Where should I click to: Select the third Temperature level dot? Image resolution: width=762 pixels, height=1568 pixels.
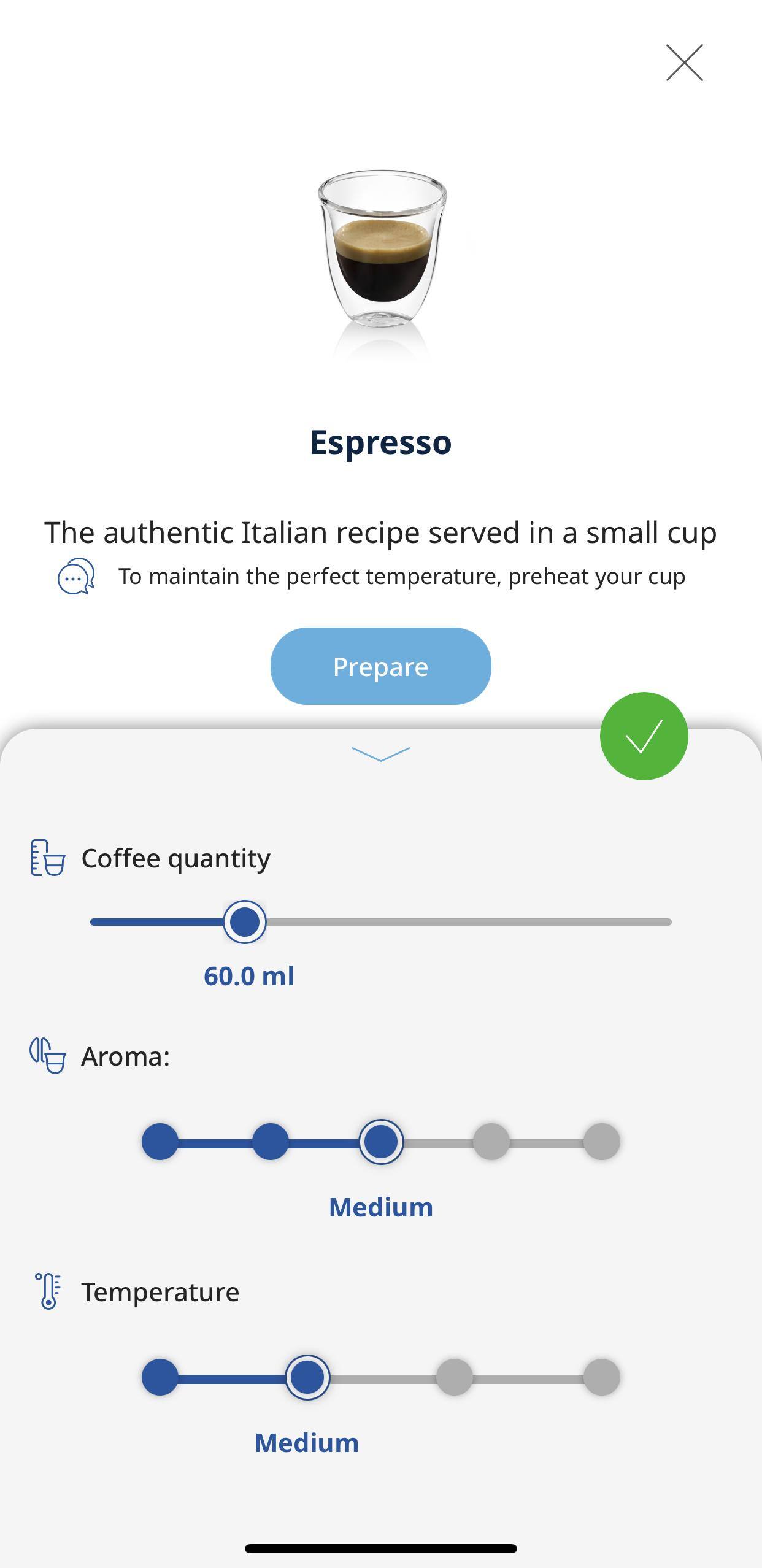[454, 1377]
